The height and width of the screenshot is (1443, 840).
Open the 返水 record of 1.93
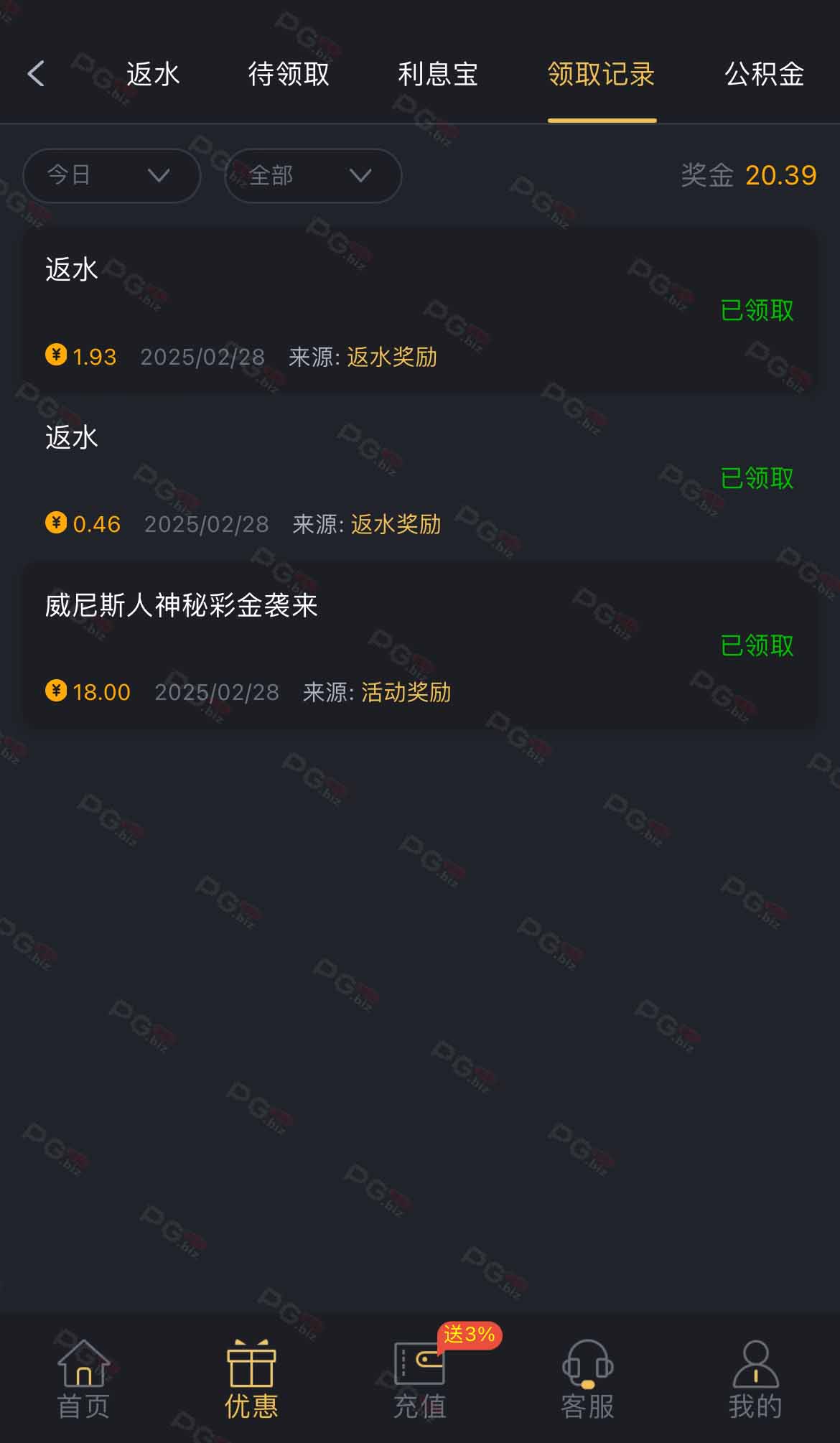pos(420,310)
